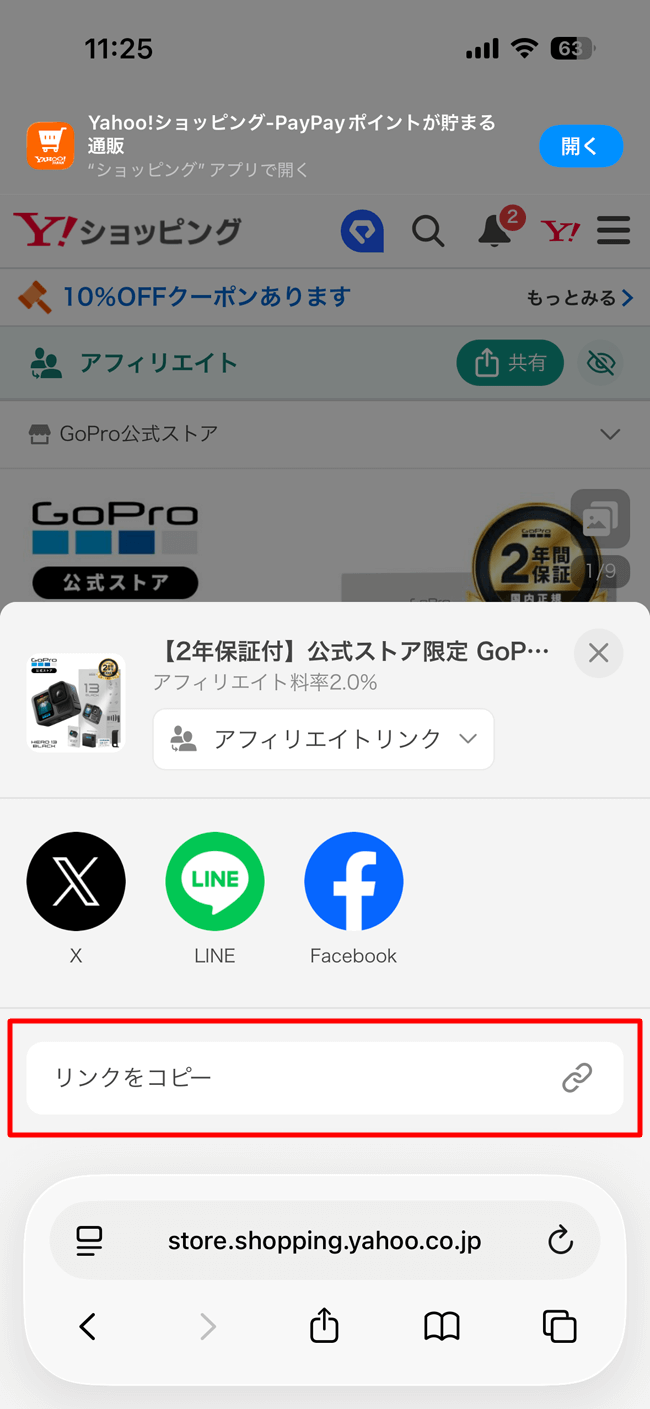Copy the affiliate link

tap(324, 1078)
